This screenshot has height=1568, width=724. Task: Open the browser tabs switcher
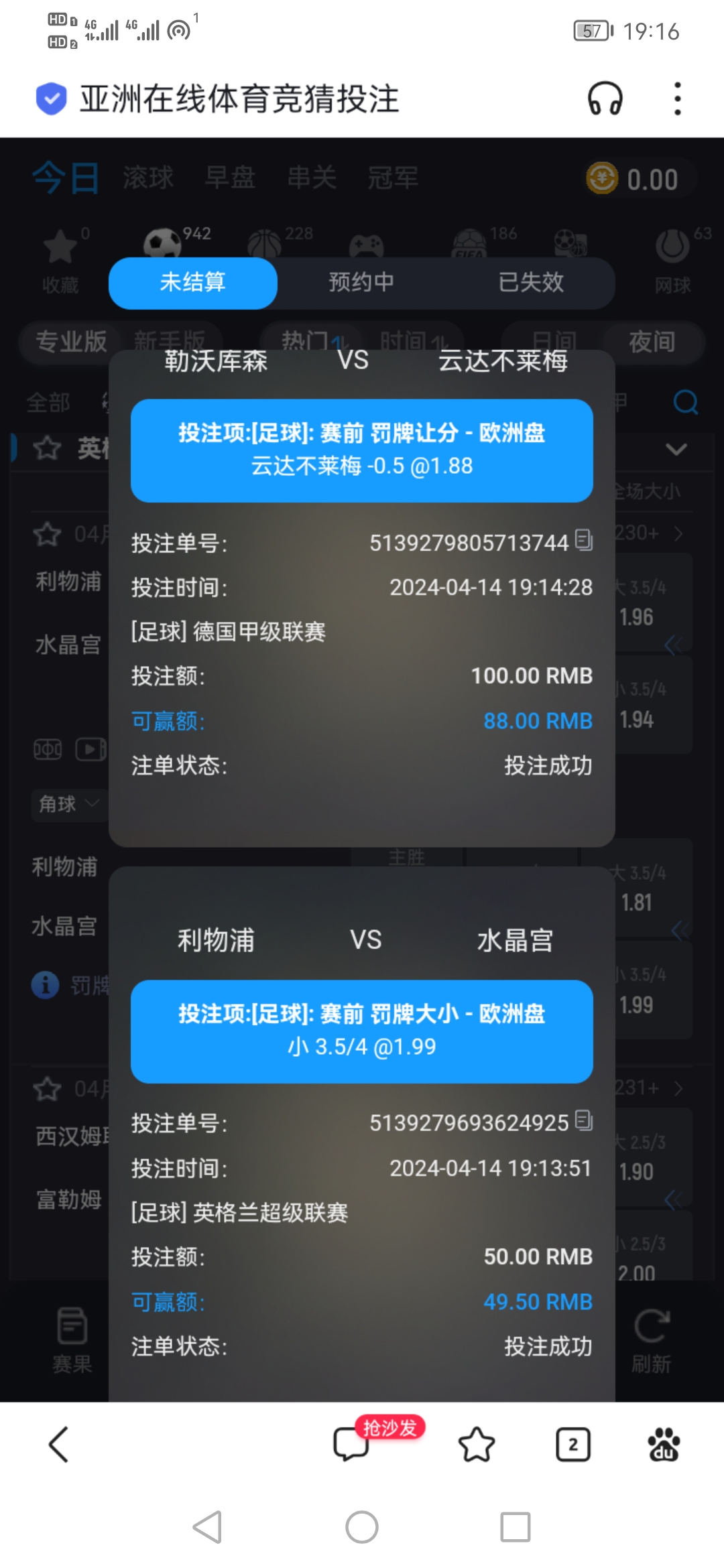click(572, 1444)
